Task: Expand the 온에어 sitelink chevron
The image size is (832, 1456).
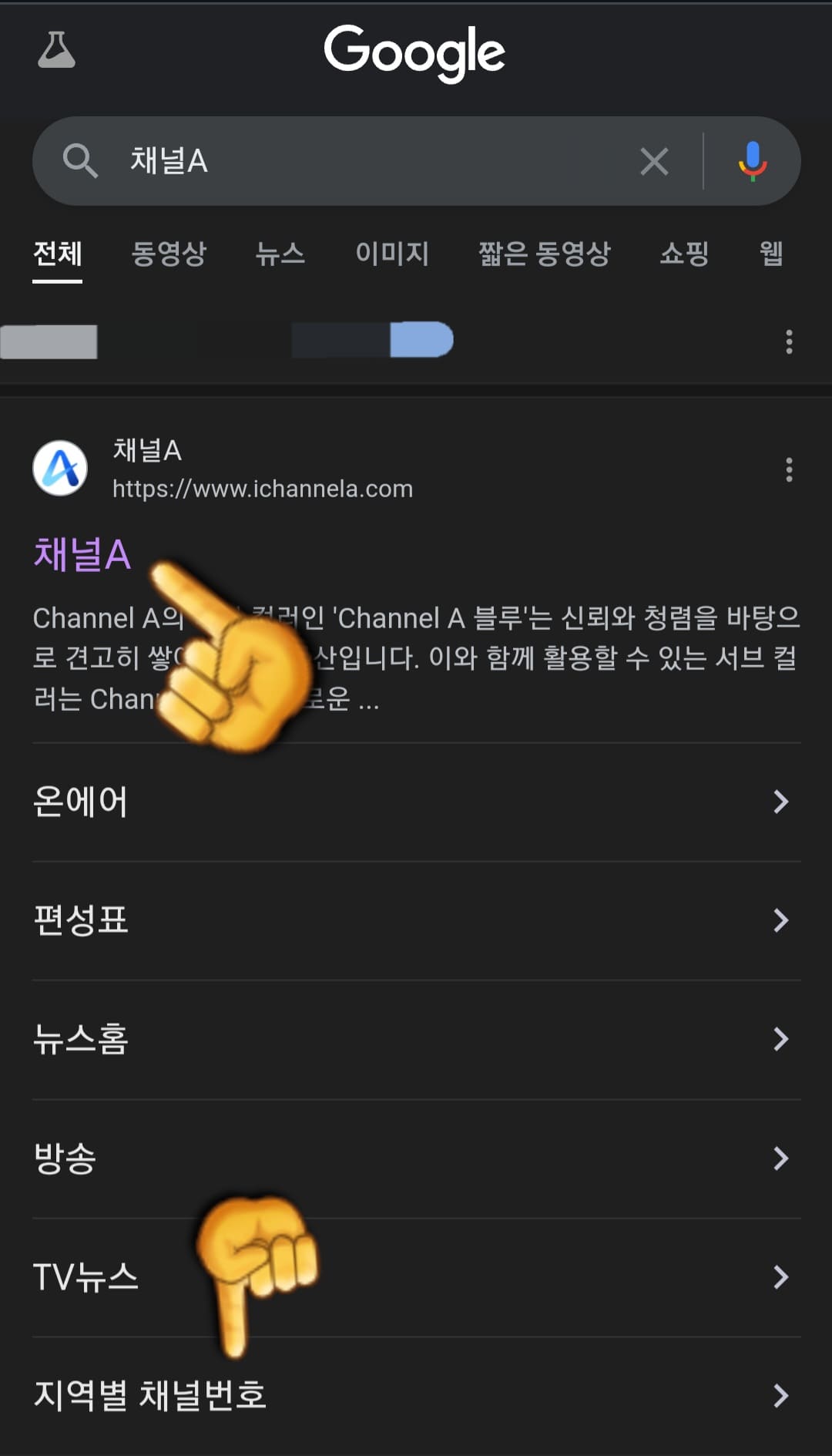Action: 782,802
